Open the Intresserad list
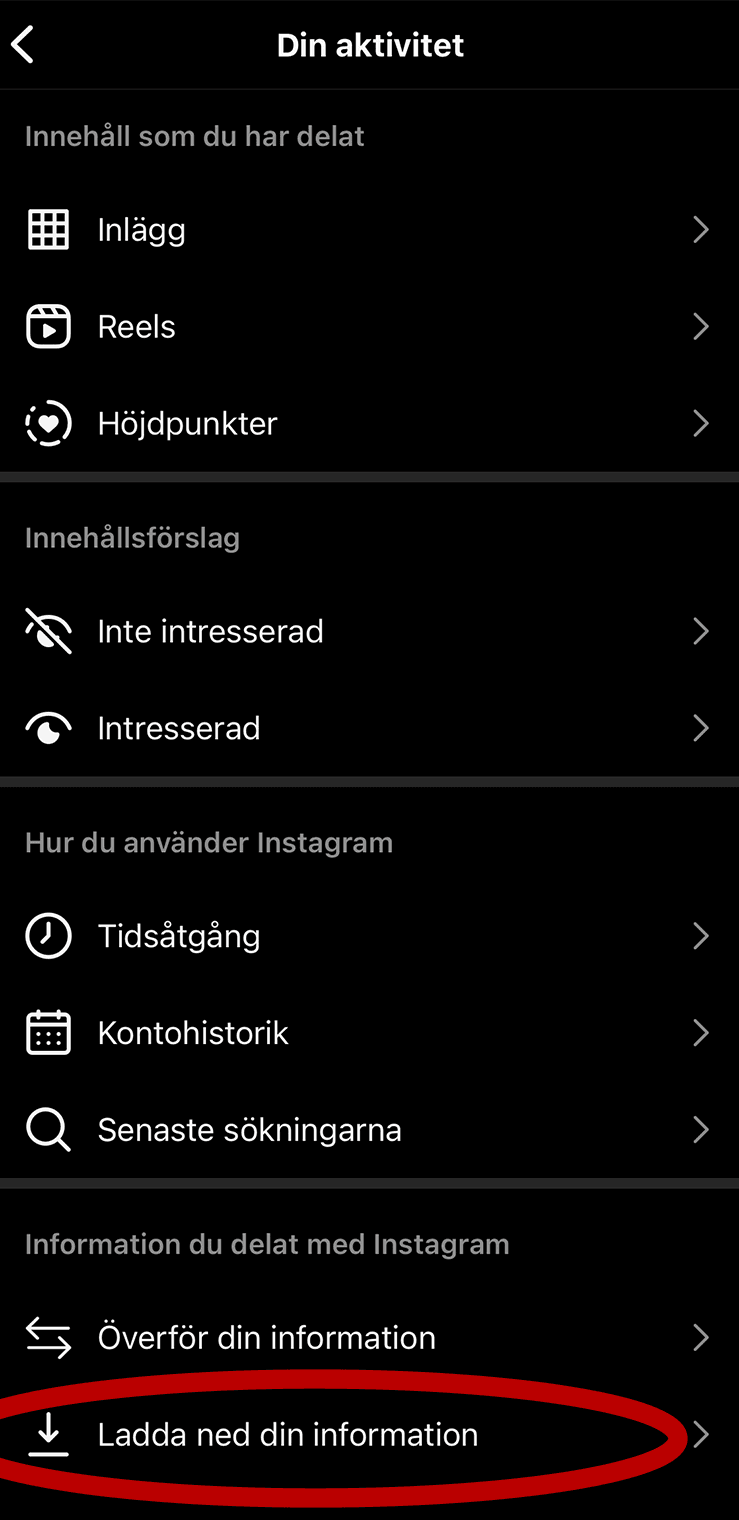This screenshot has height=1520, width=739. point(368,729)
